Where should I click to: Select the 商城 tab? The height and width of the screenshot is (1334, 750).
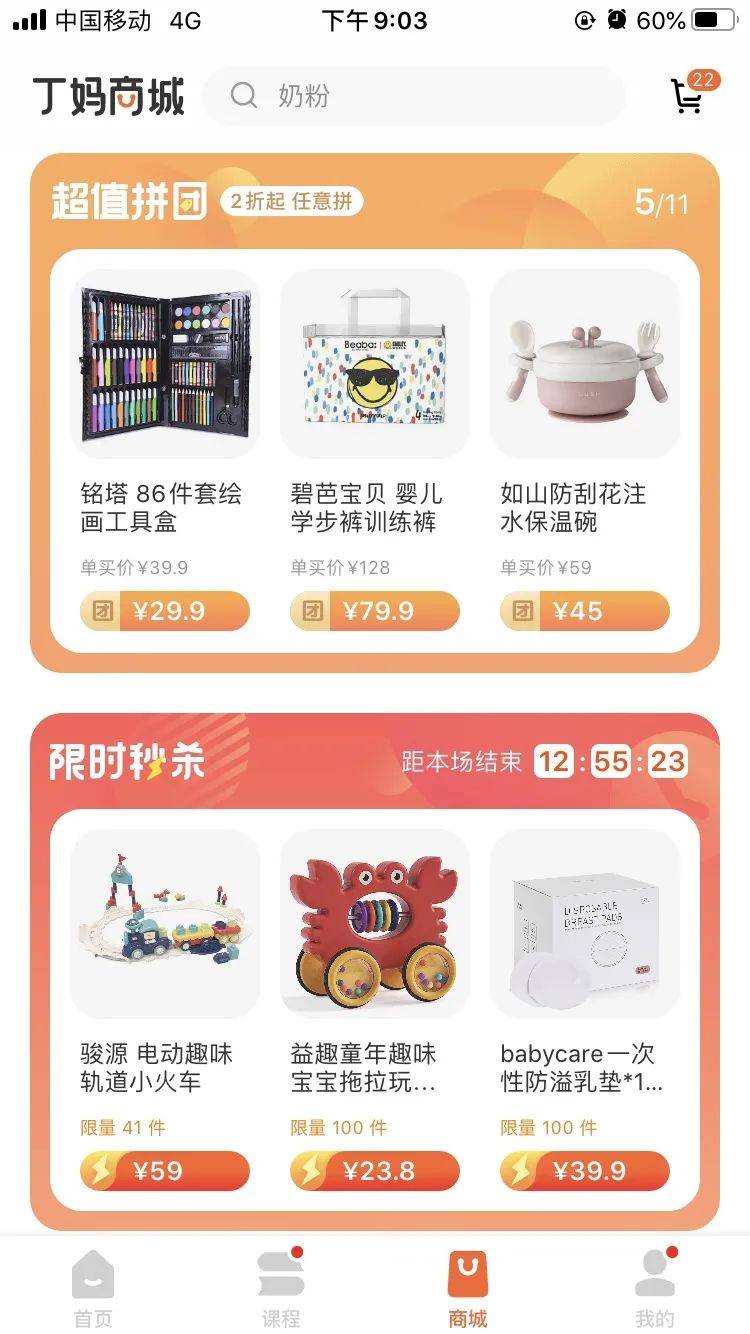click(468, 1288)
